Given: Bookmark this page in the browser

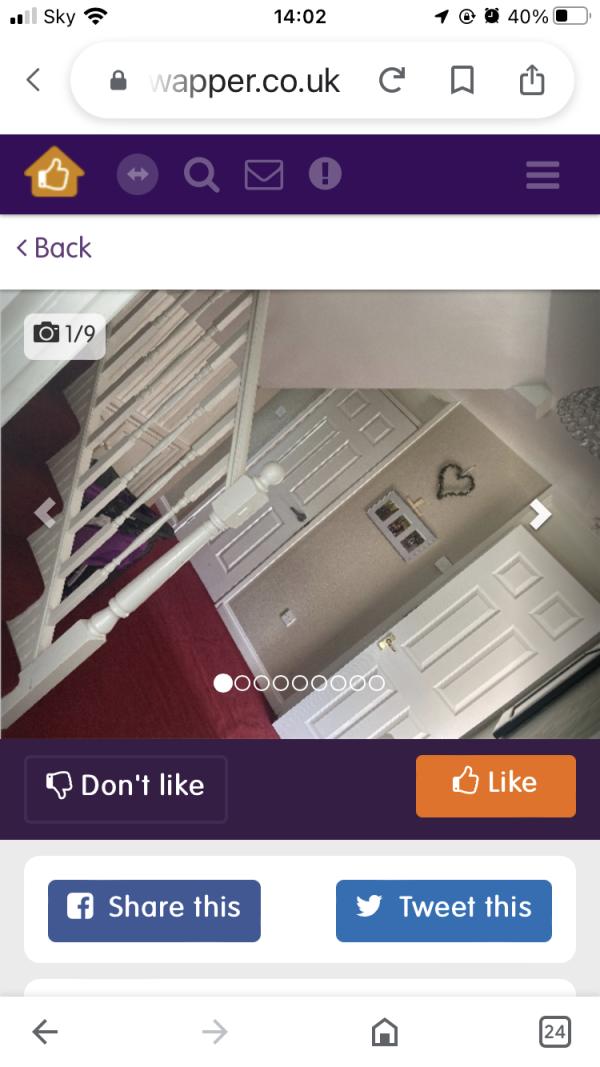Looking at the screenshot, I should click(462, 80).
